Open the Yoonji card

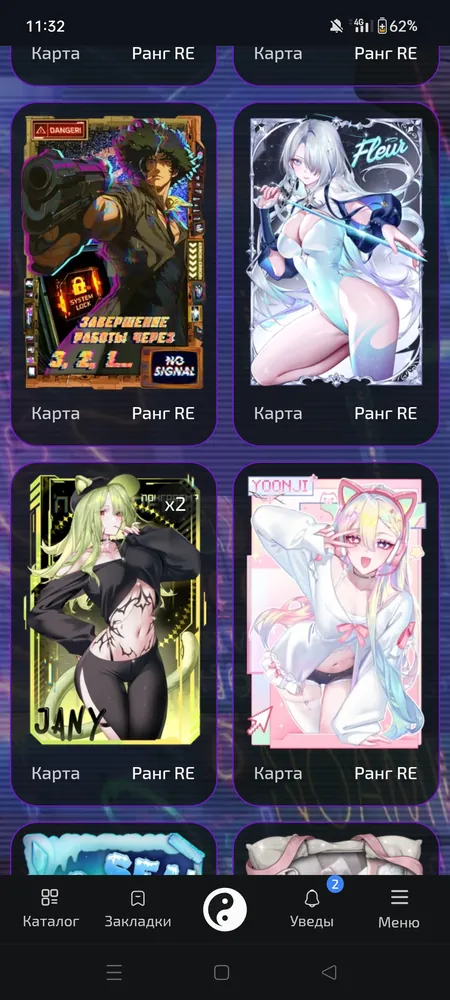[337, 634]
